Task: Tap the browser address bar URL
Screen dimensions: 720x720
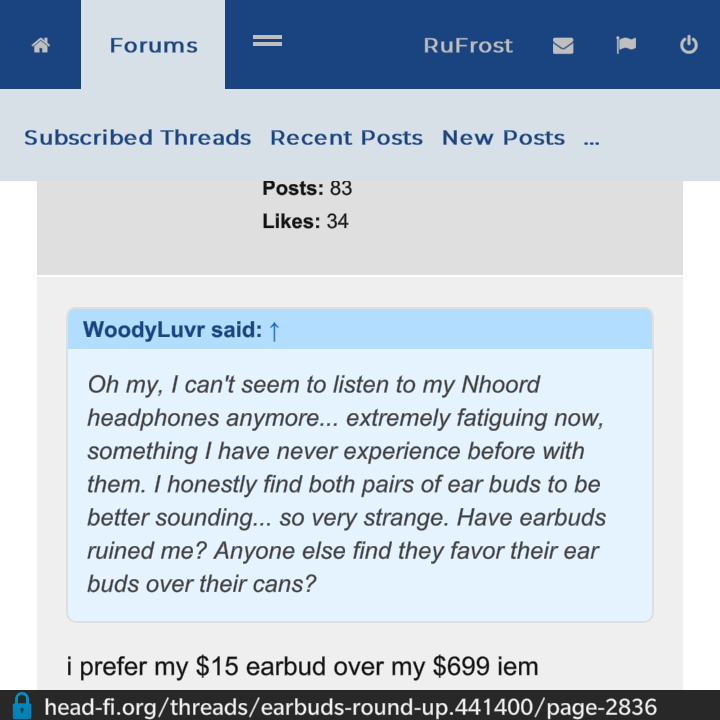Action: click(350, 707)
